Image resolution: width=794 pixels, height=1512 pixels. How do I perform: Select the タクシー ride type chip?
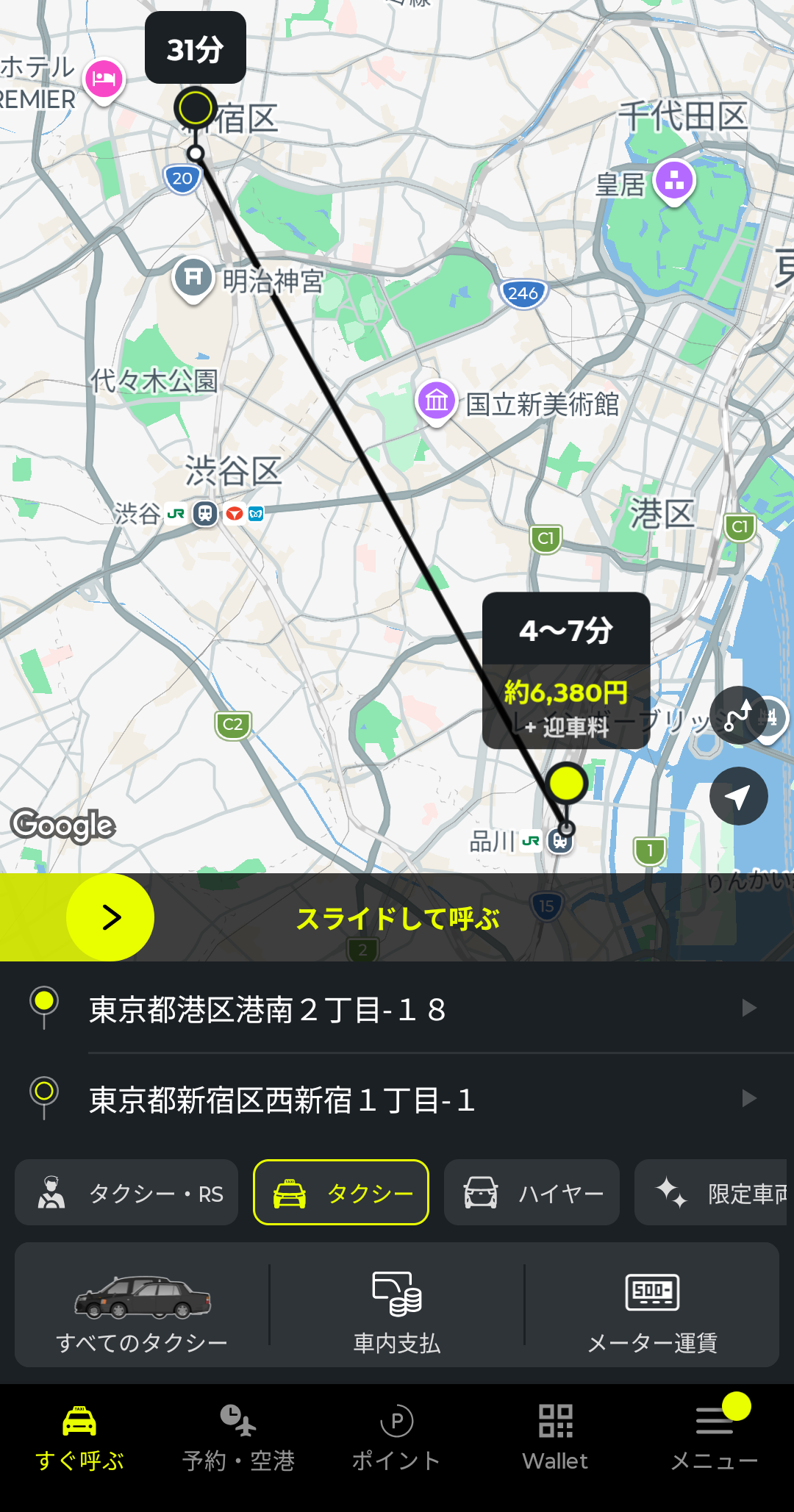[341, 1193]
